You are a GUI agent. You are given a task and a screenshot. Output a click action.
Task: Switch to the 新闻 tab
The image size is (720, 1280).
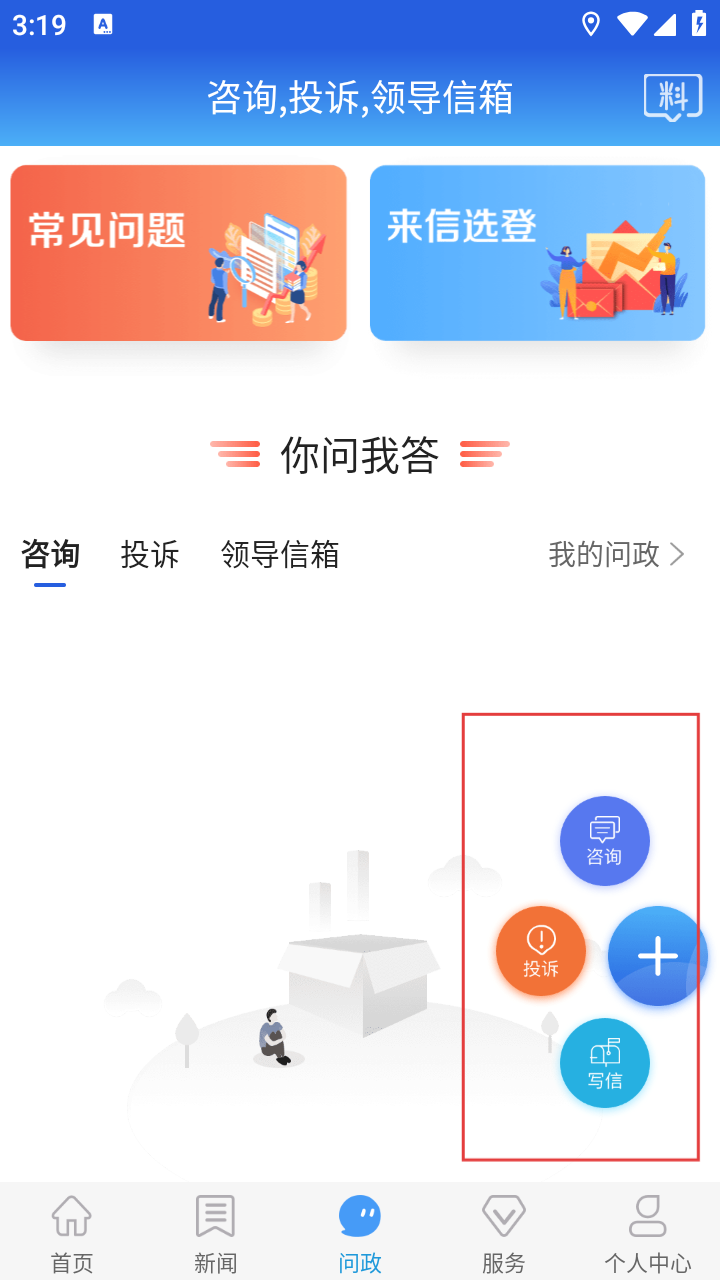coord(215,1232)
